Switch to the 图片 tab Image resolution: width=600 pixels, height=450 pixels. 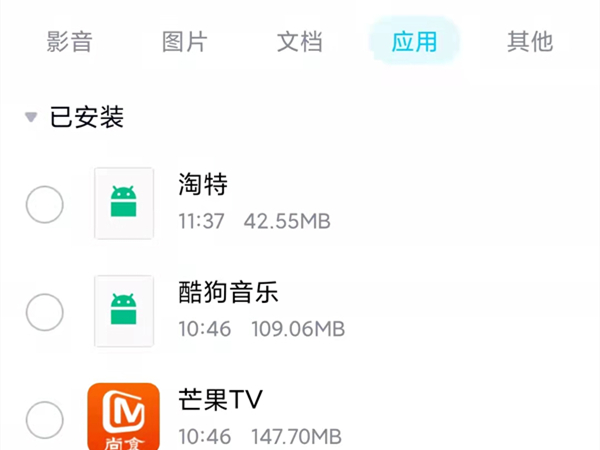[185, 41]
